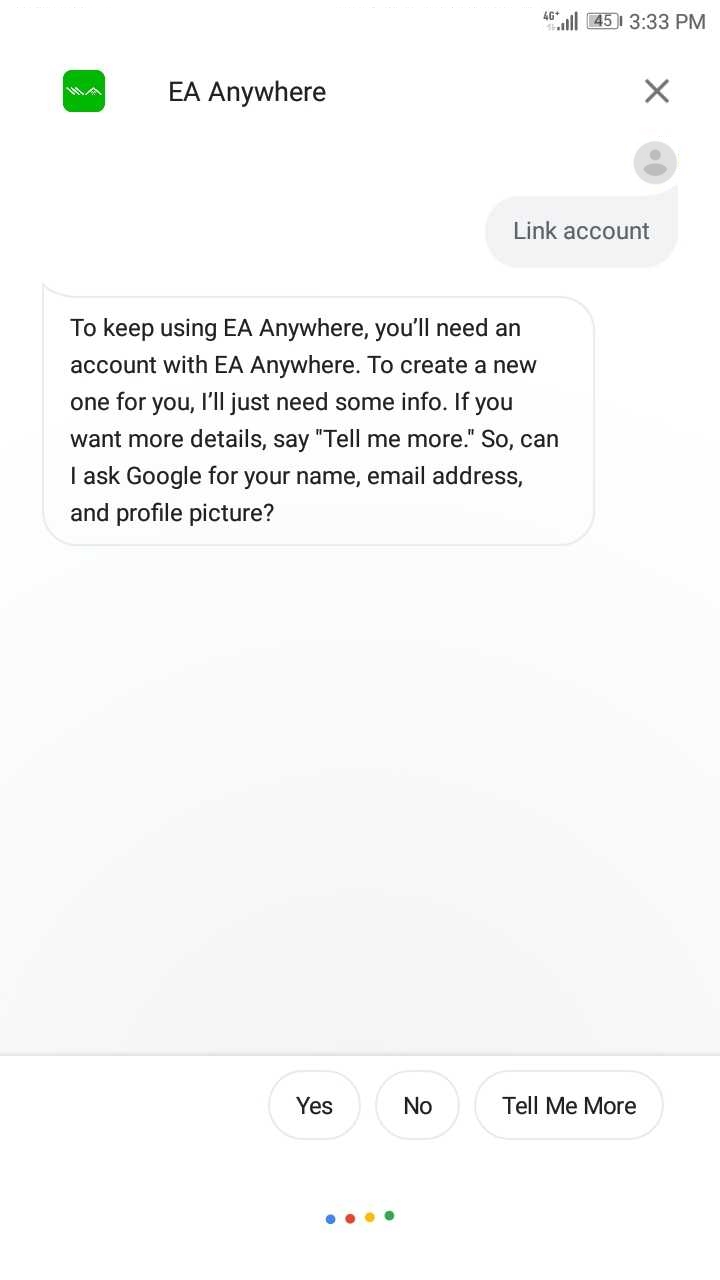The image size is (720, 1280).
Task: Select the Tell Me More chip
Action: [569, 1105]
